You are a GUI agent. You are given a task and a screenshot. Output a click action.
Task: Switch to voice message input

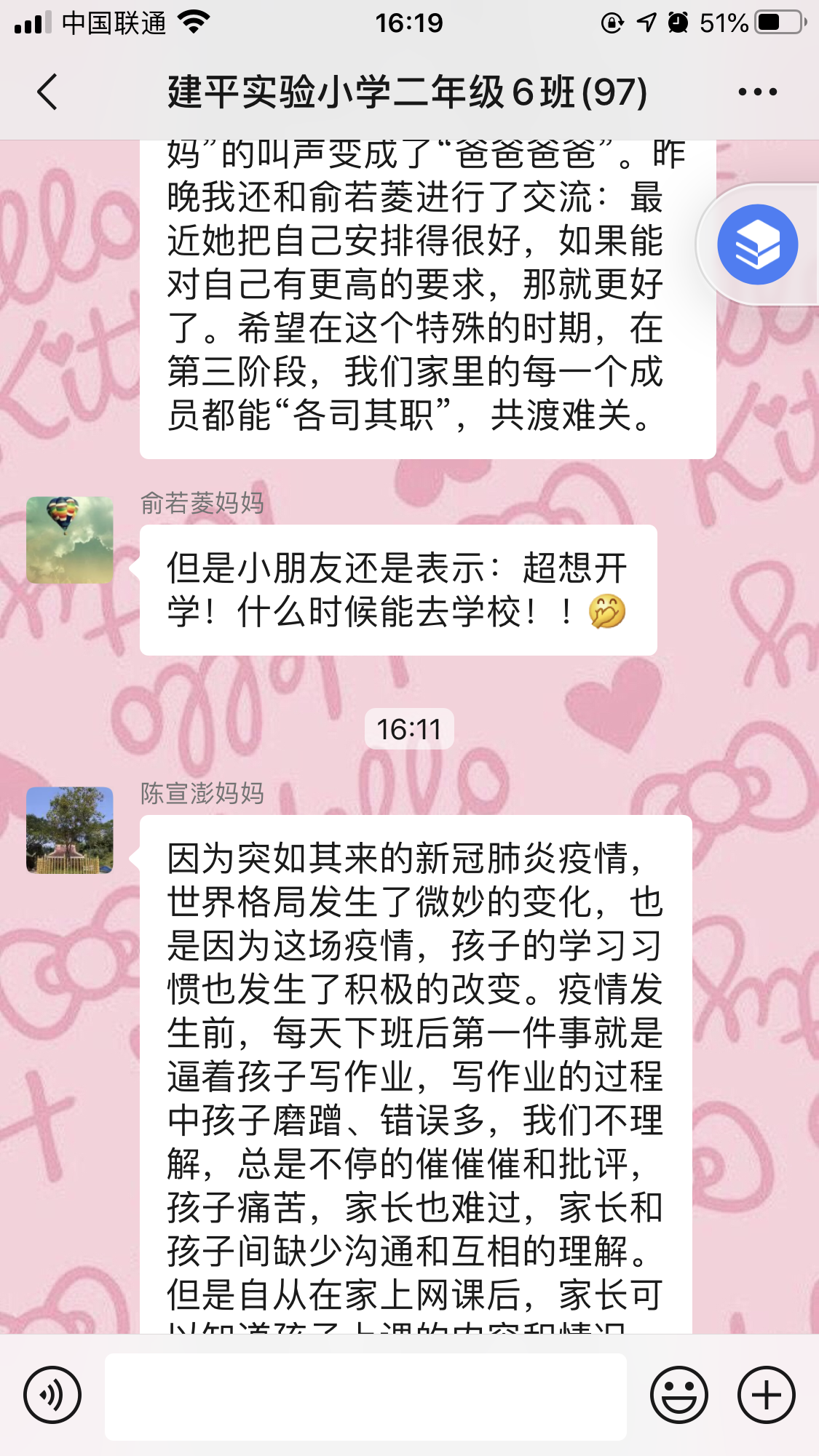coord(52,1395)
